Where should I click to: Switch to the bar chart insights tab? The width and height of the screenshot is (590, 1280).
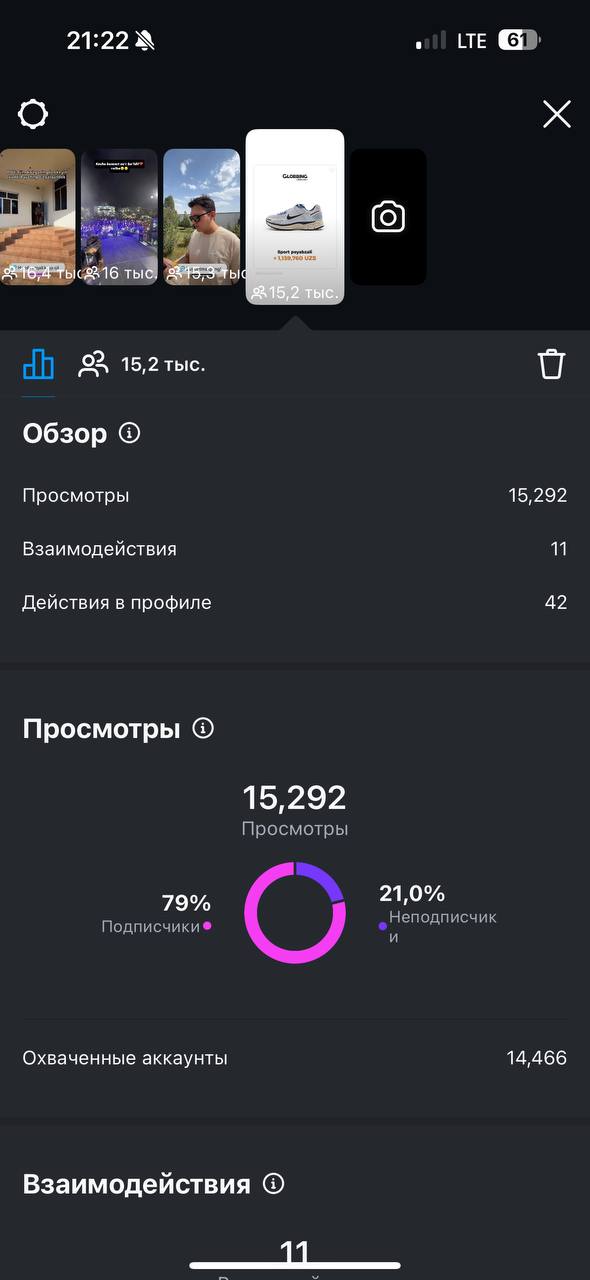tap(38, 364)
